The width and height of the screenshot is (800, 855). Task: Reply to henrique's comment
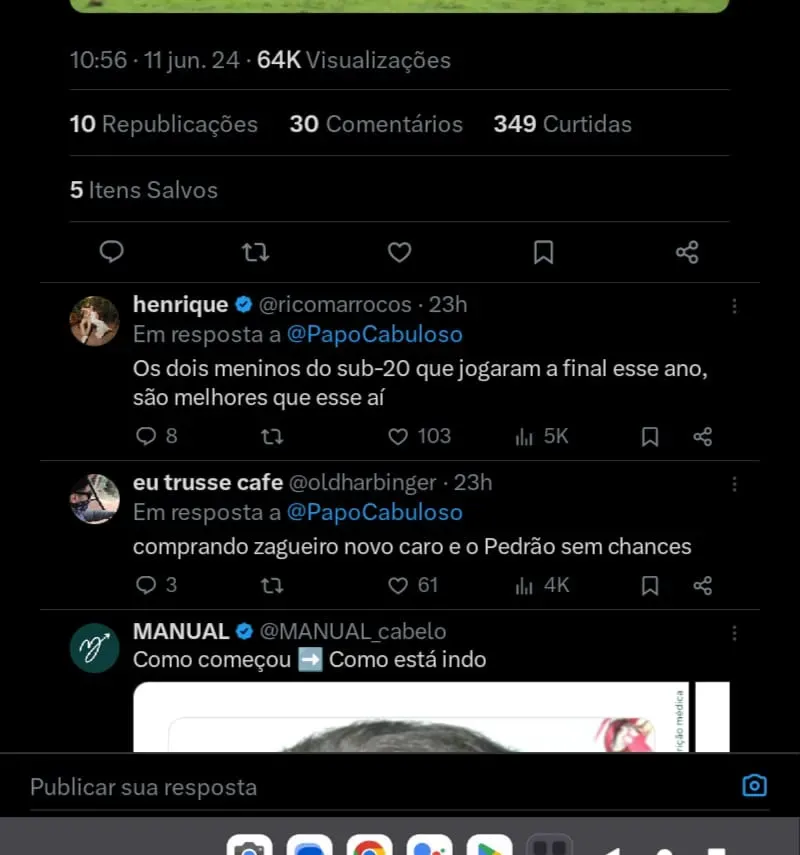point(146,436)
